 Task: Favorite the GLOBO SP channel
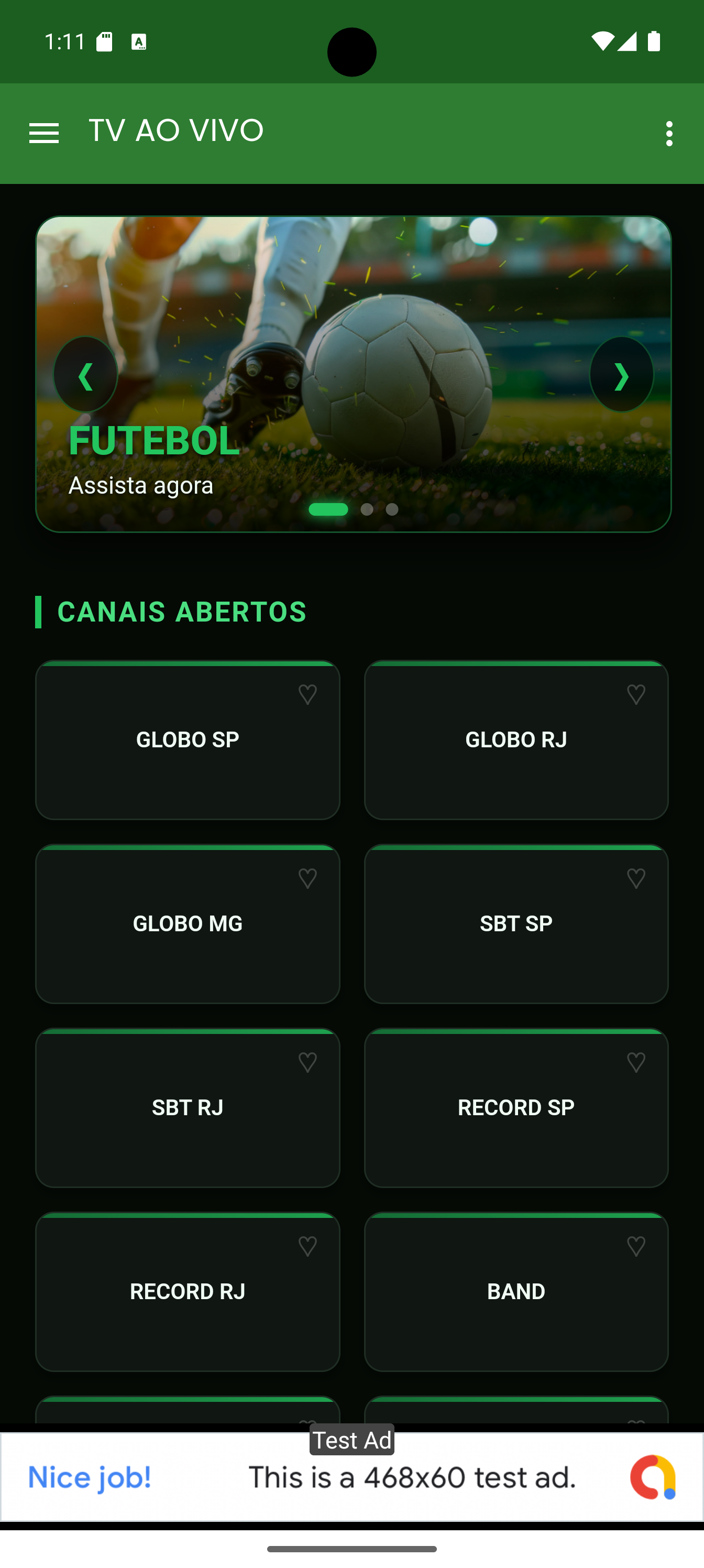tap(307, 694)
